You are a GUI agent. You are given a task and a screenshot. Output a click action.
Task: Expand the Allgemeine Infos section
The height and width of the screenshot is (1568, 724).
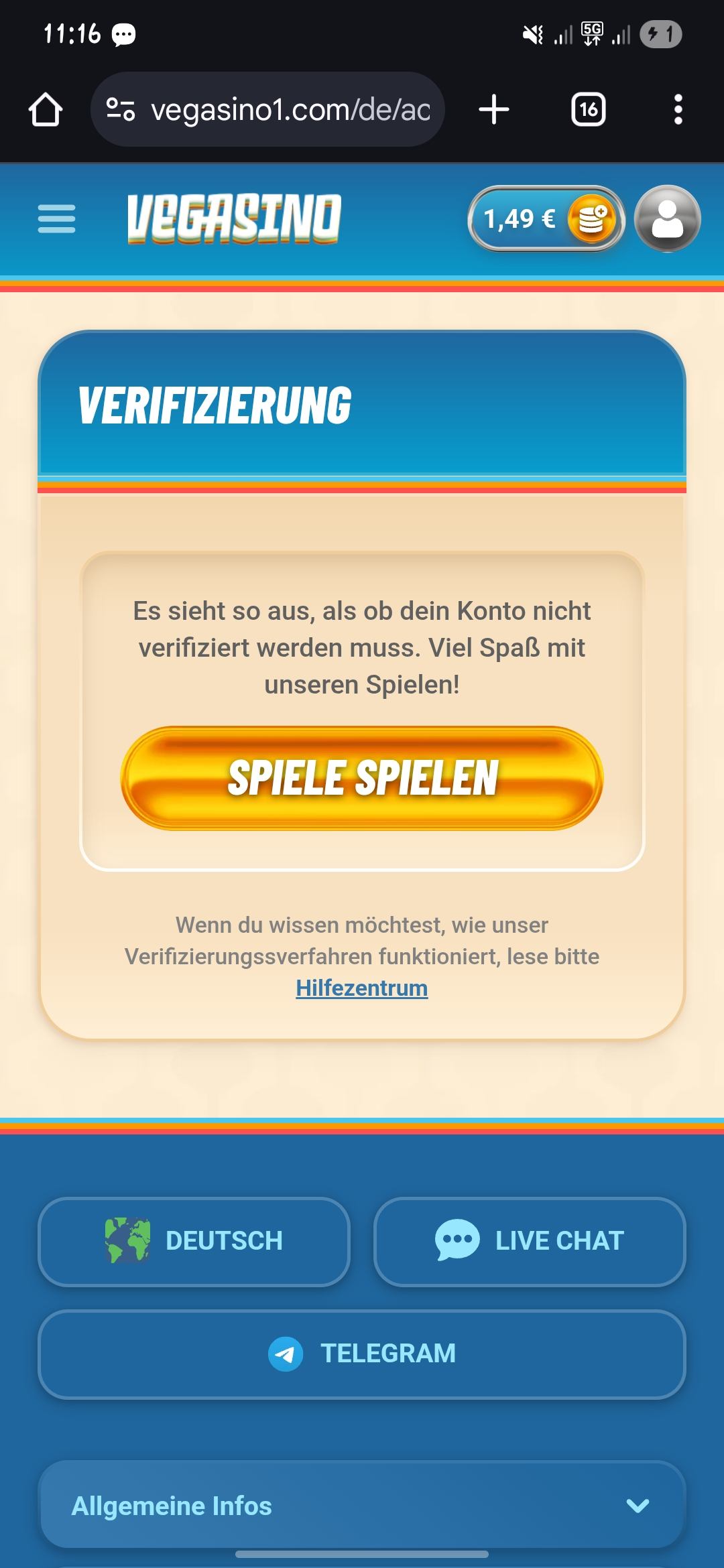tap(362, 1506)
